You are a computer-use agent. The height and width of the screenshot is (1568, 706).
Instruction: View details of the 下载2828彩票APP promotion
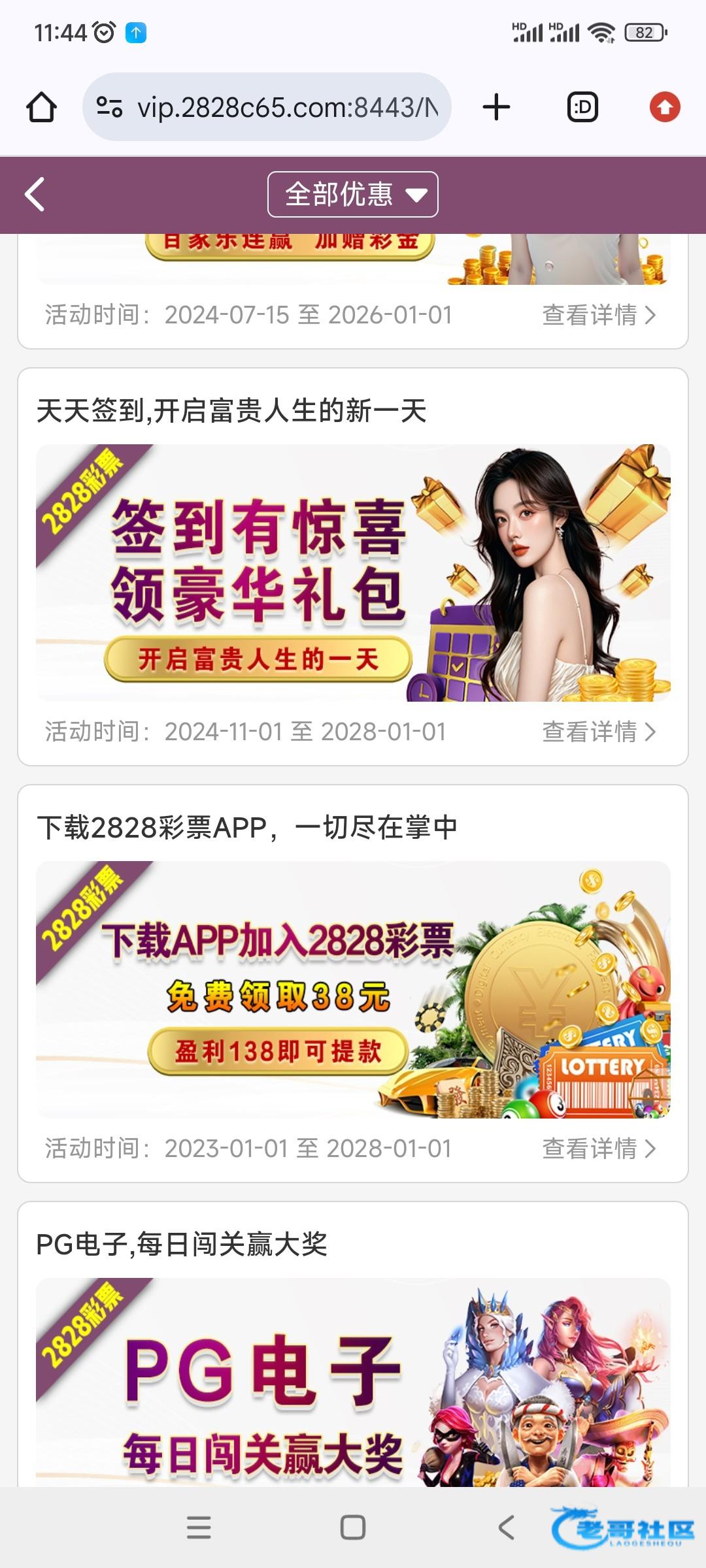tap(598, 1149)
